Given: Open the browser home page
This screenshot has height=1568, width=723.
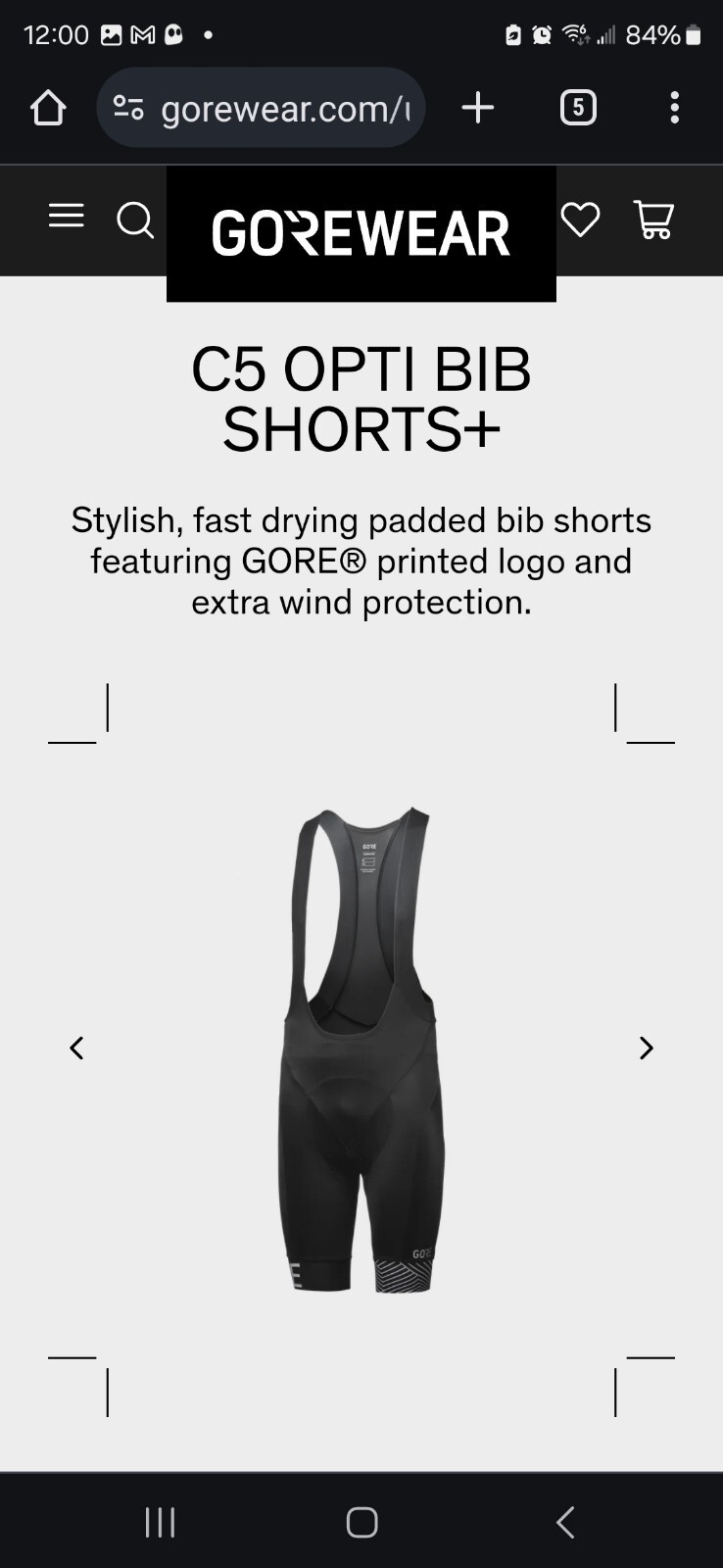Looking at the screenshot, I should [x=48, y=108].
